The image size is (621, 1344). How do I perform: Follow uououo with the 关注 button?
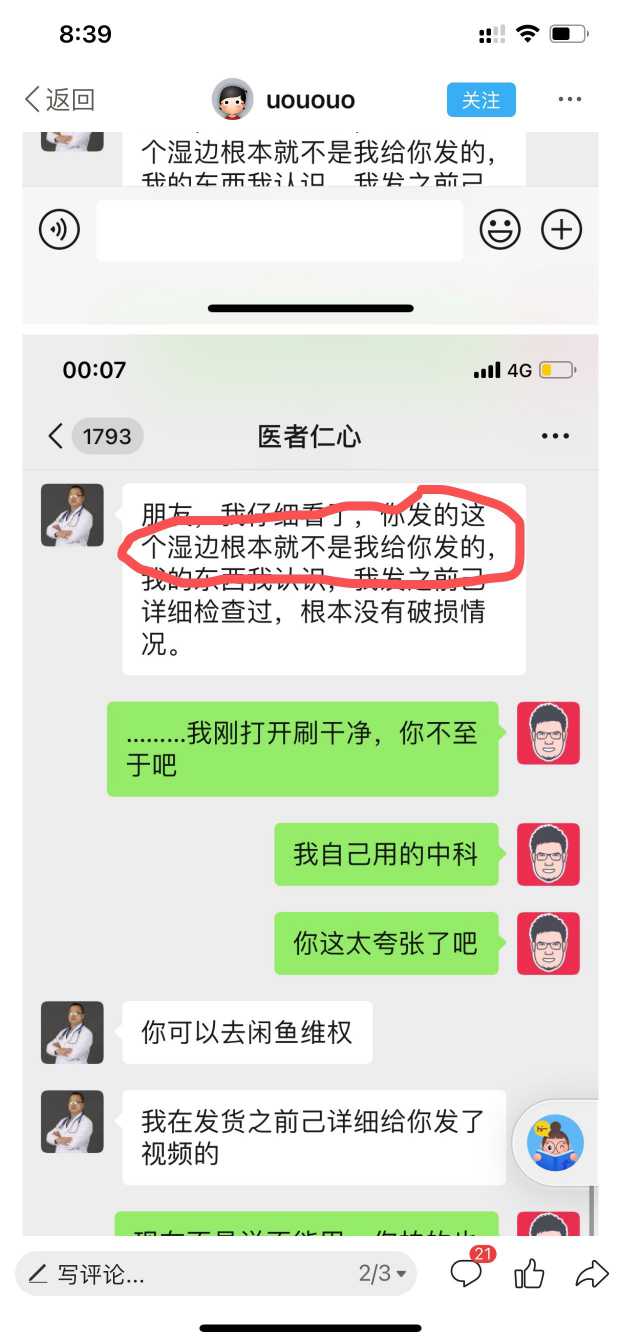tap(480, 100)
